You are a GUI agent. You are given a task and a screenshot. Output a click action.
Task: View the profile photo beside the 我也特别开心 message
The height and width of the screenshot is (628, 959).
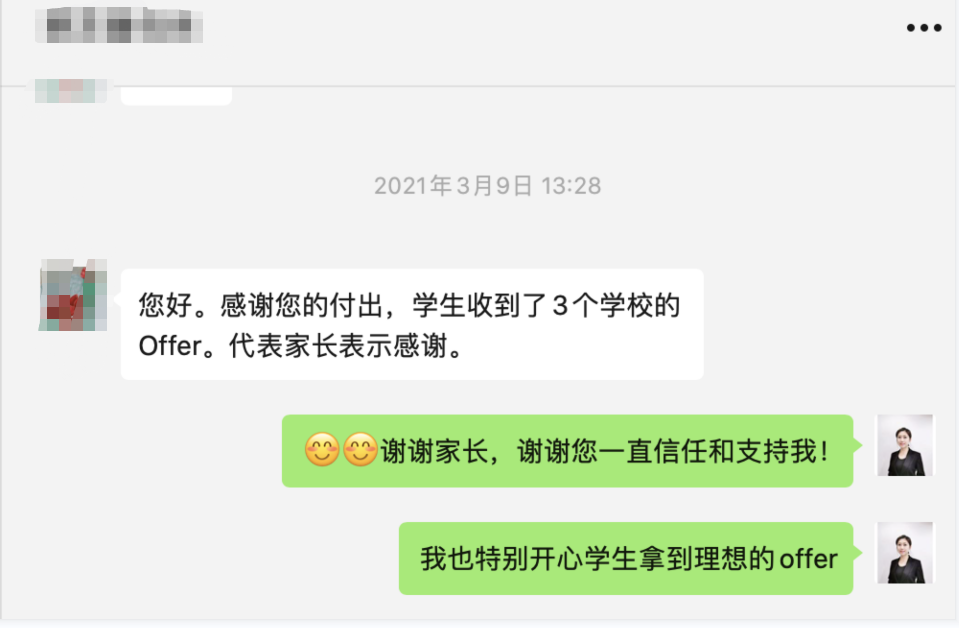point(904,553)
